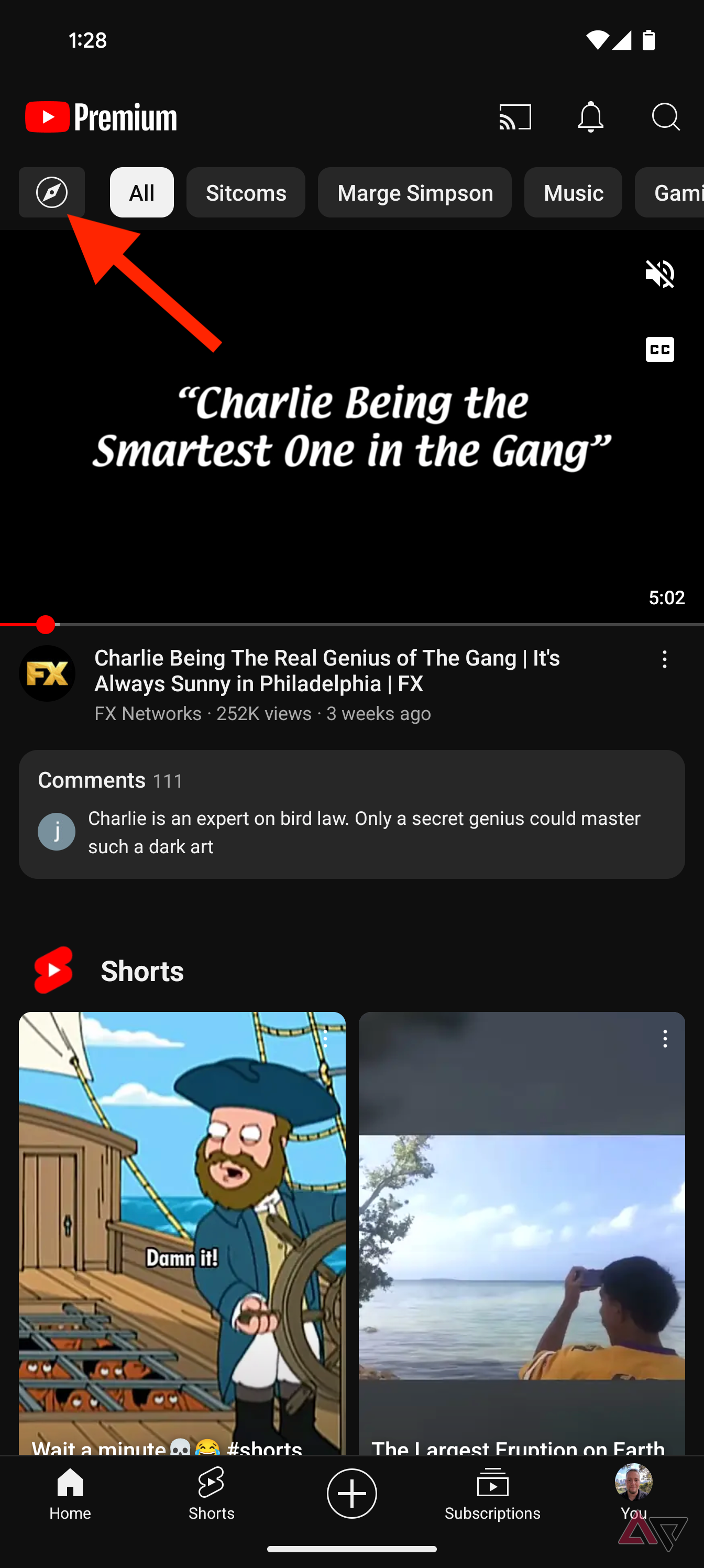Open the Shorts camera section icon
Image resolution: width=704 pixels, height=1568 pixels.
click(x=54, y=970)
